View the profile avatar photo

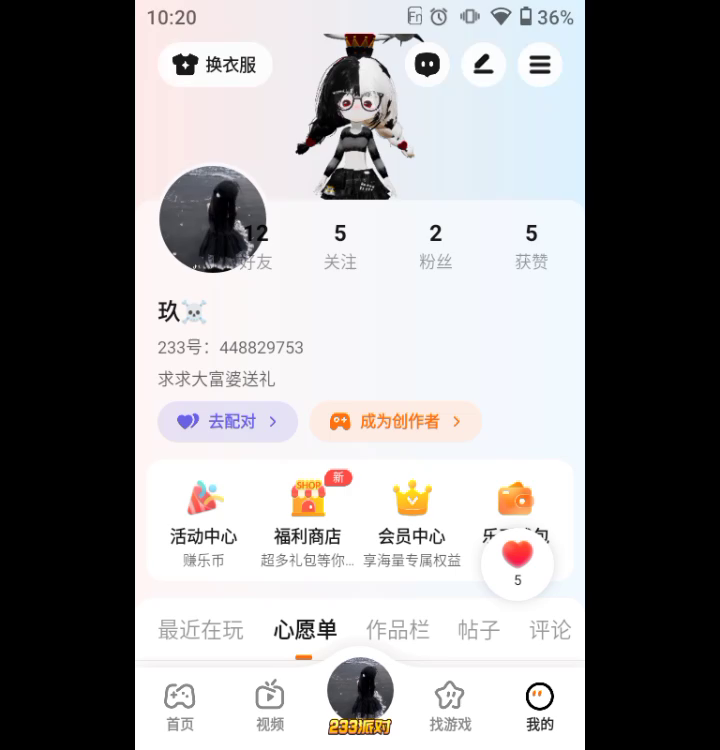[x=212, y=220]
